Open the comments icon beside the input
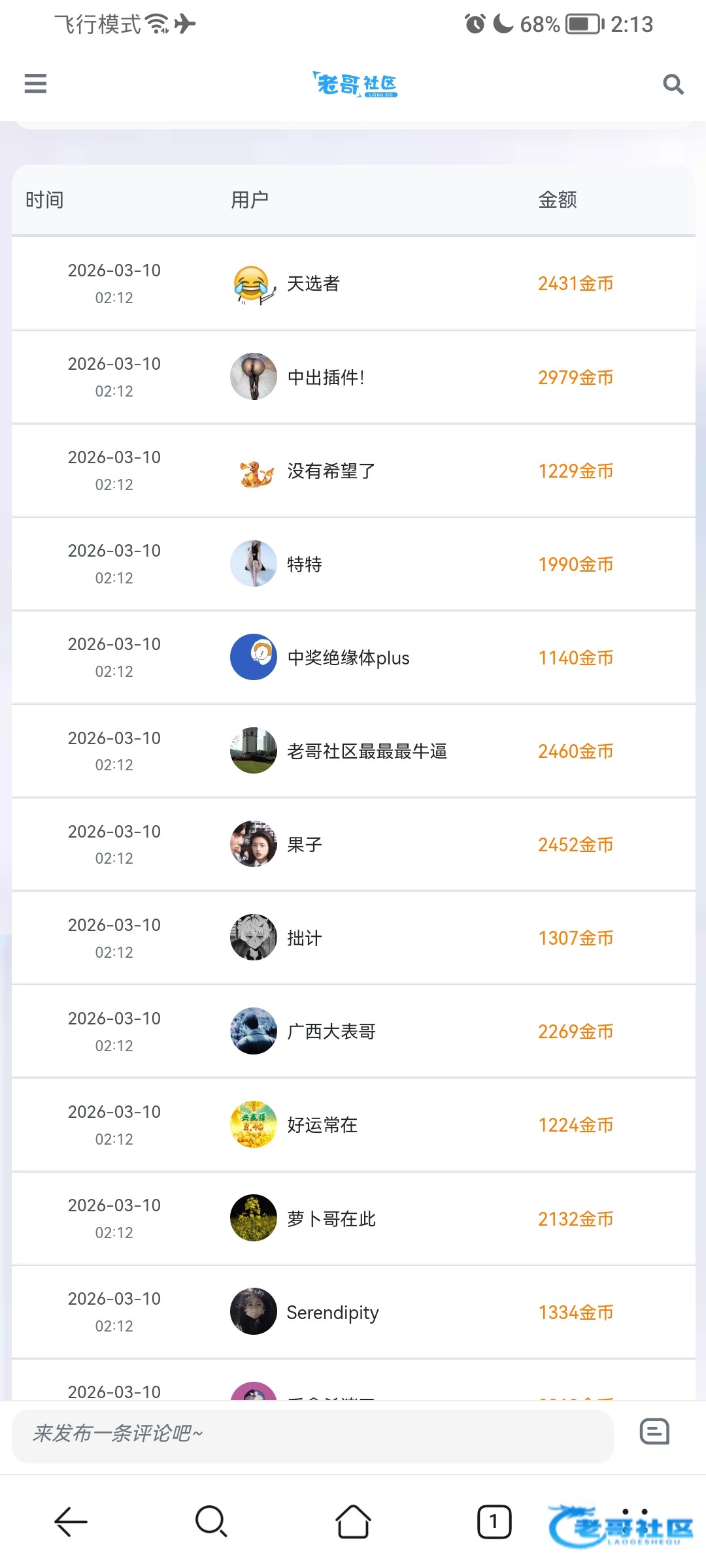The image size is (706, 1568). point(654,1431)
